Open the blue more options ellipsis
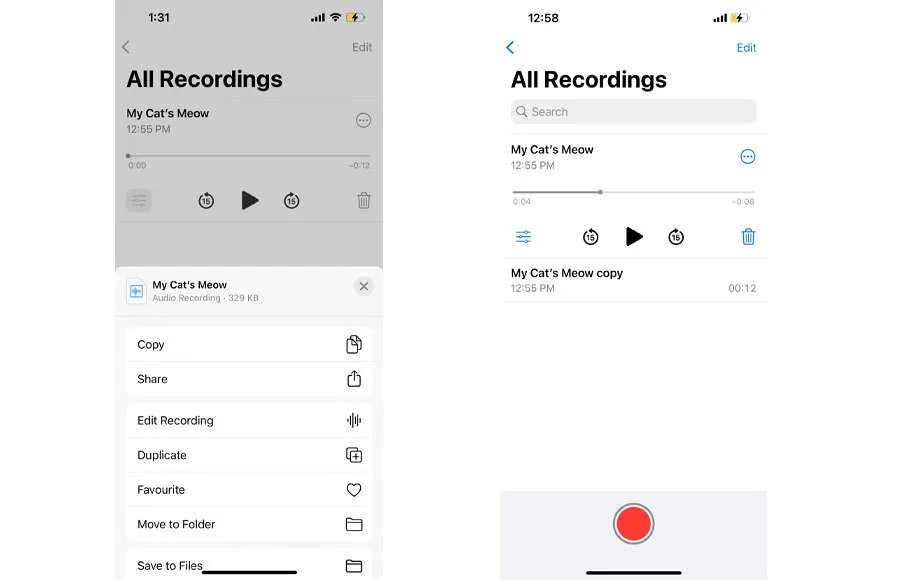This screenshot has height=580, width=915. [x=747, y=157]
